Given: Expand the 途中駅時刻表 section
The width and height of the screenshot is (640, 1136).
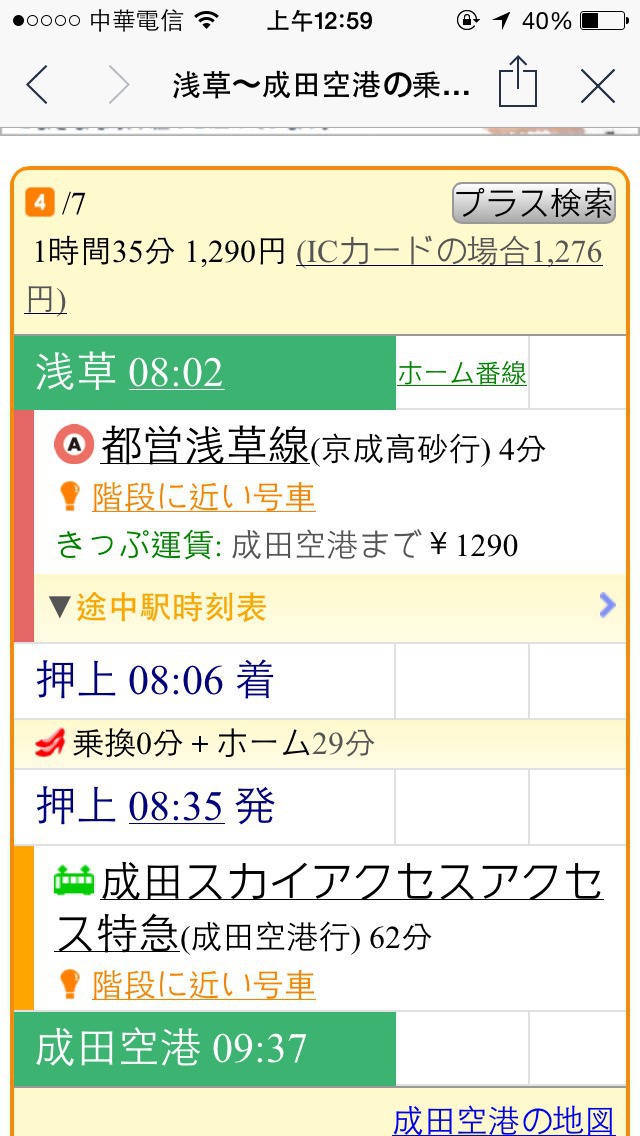Looking at the screenshot, I should point(330,607).
